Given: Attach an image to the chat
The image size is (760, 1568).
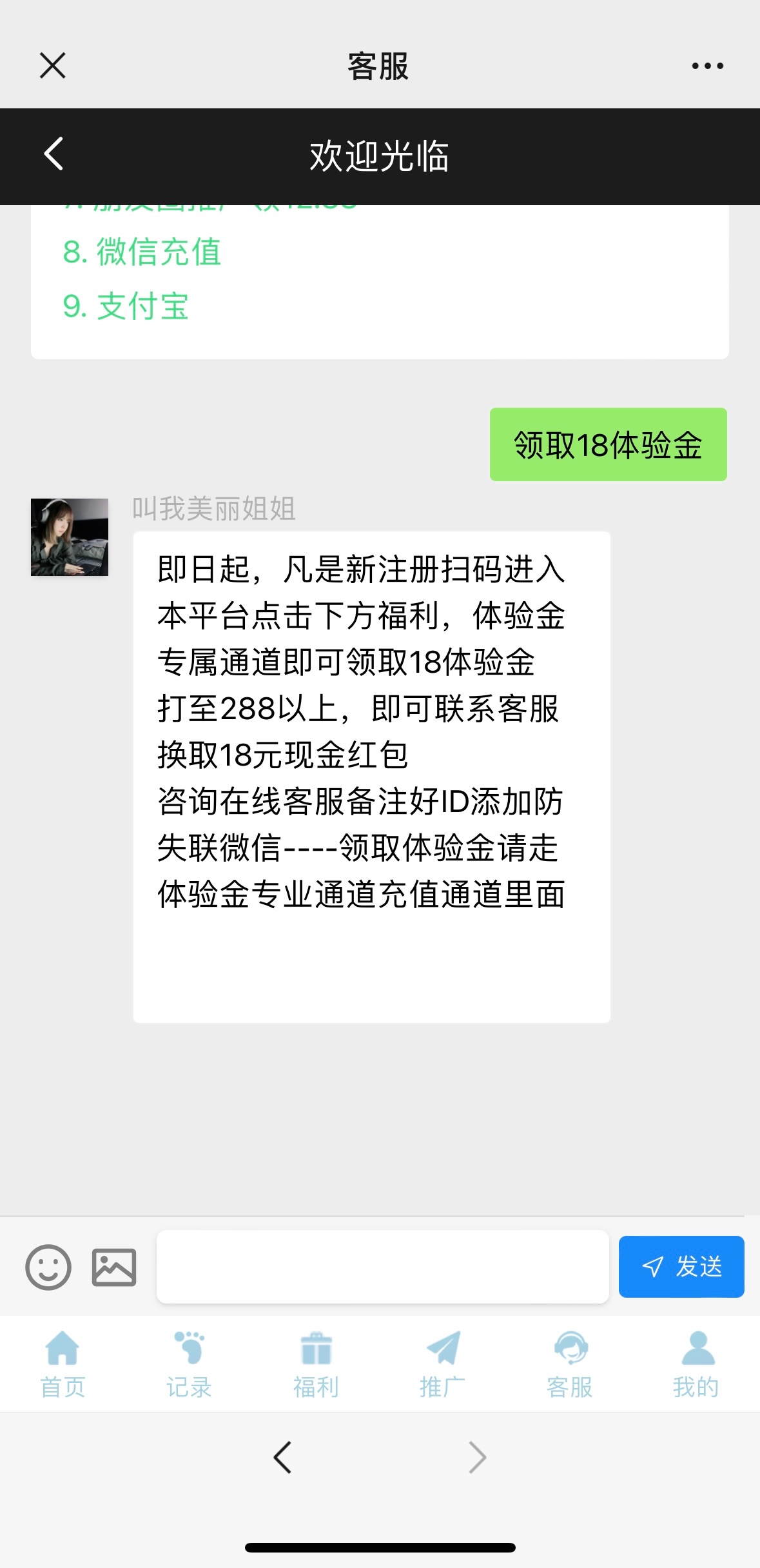Looking at the screenshot, I should coord(114,1267).
